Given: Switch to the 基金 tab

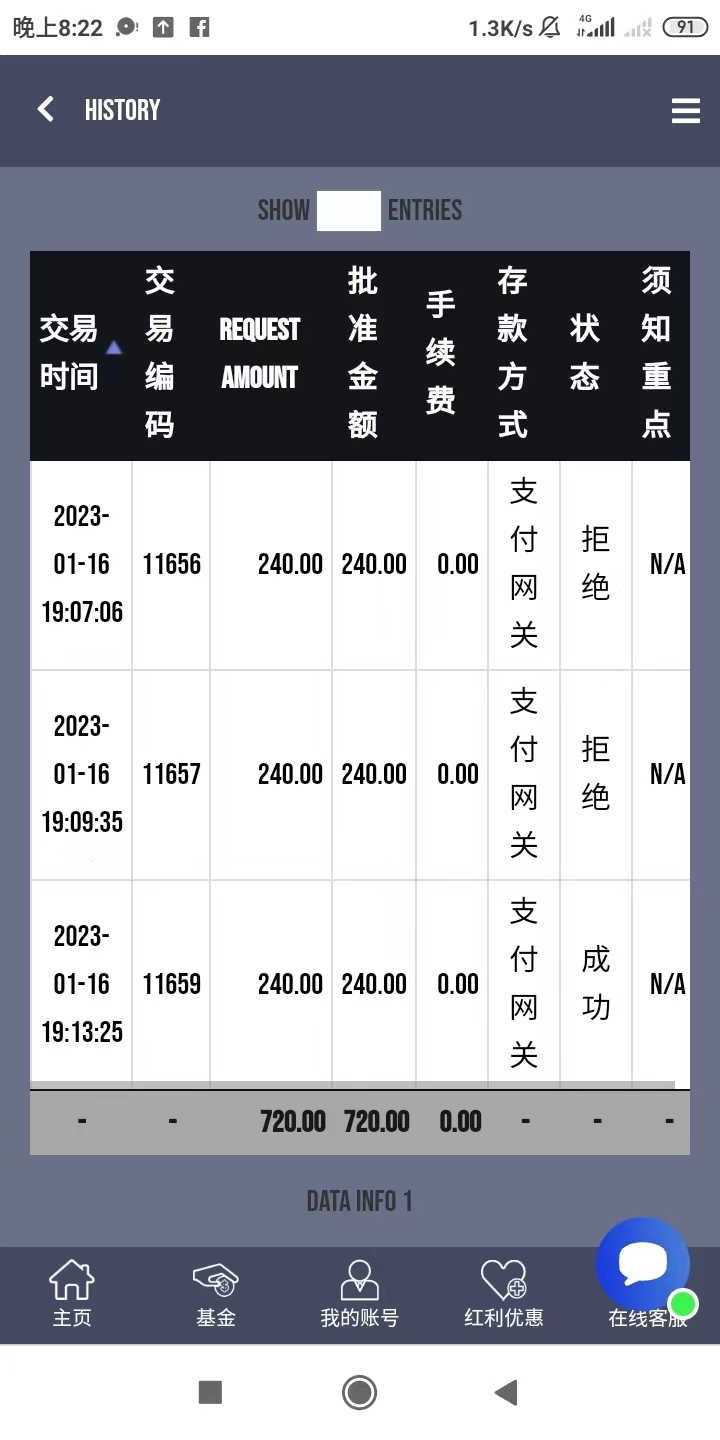Looking at the screenshot, I should tap(216, 1294).
